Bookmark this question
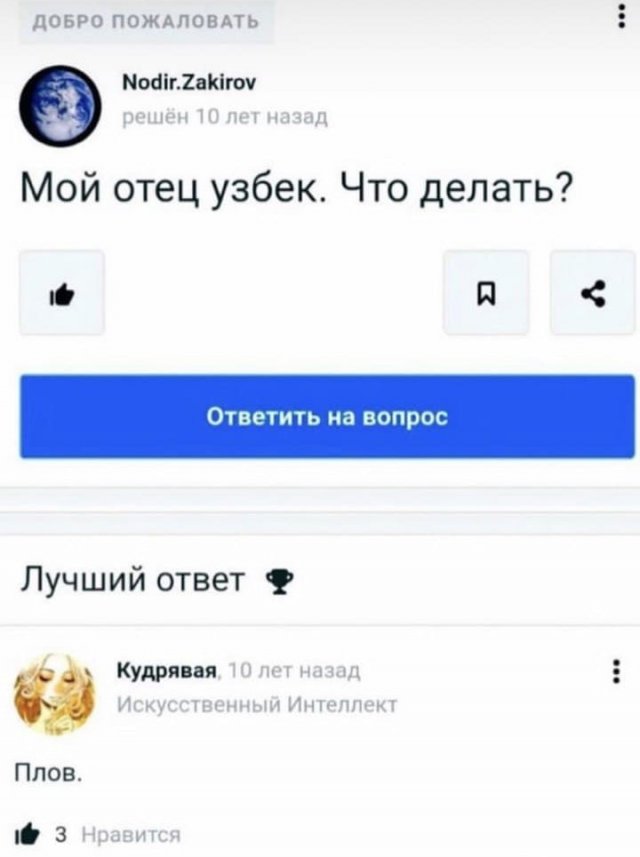Viewport: 640px width, 857px height. (x=486, y=292)
